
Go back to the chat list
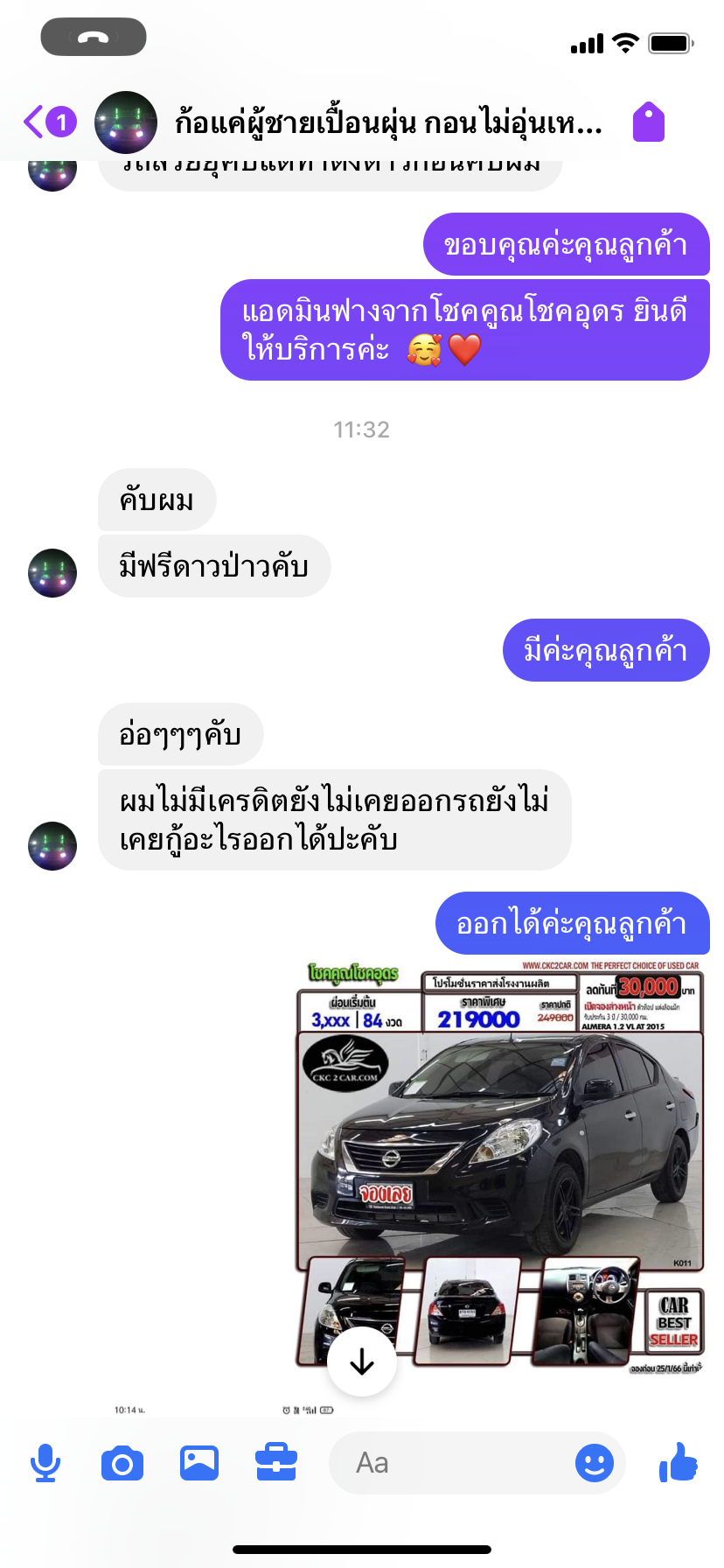point(49,122)
